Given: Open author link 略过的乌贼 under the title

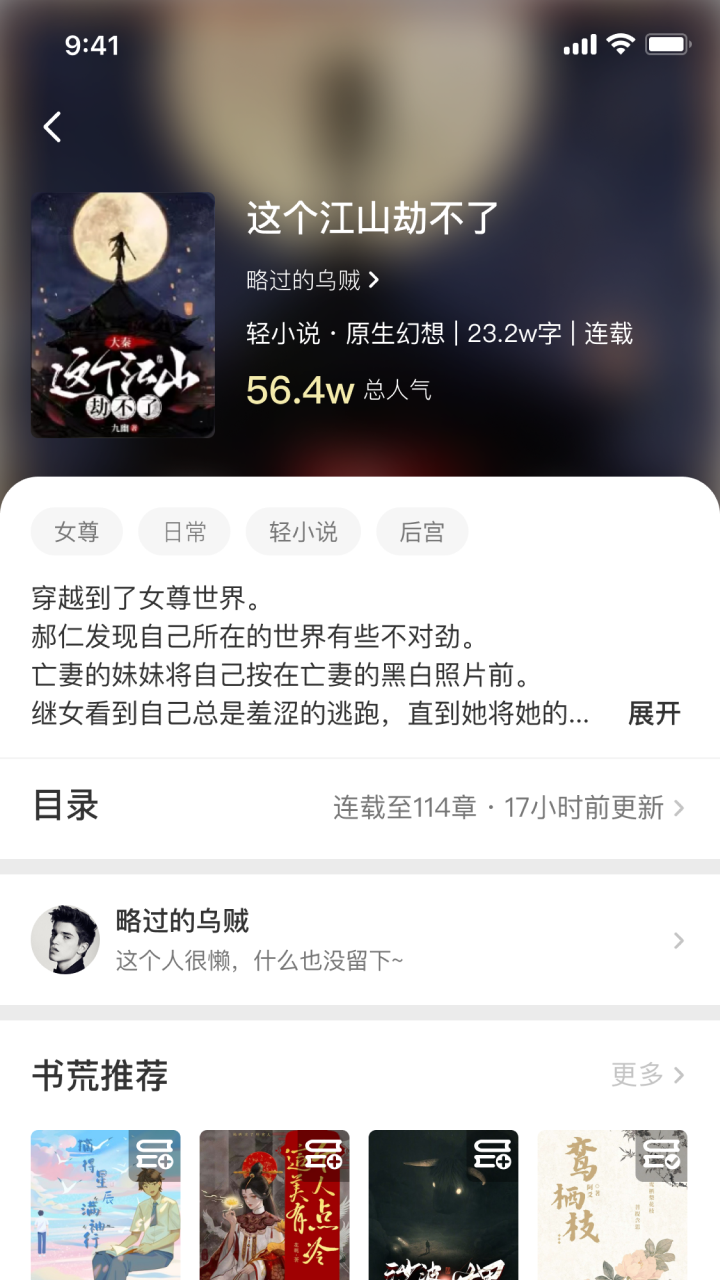Looking at the screenshot, I should tap(312, 280).
